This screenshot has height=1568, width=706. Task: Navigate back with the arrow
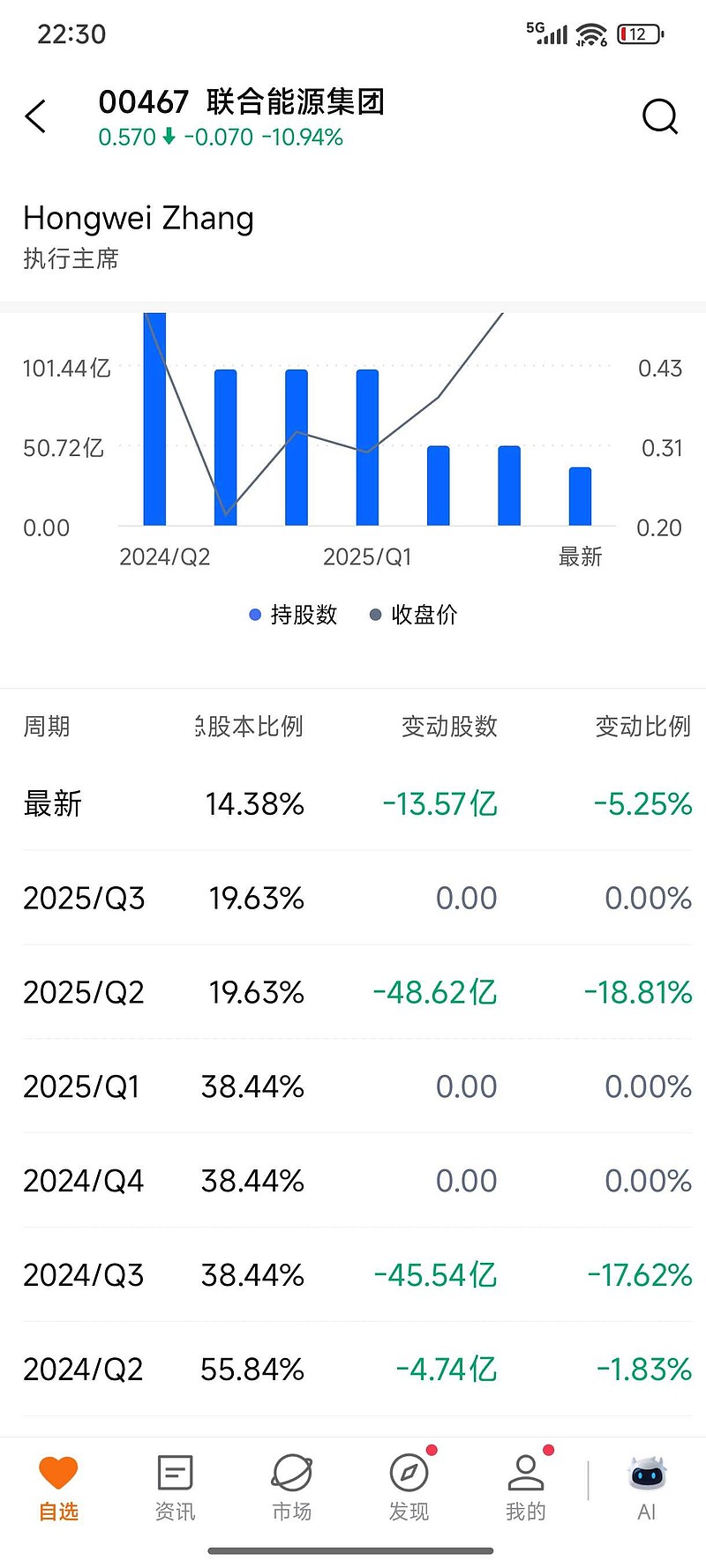click(x=35, y=116)
